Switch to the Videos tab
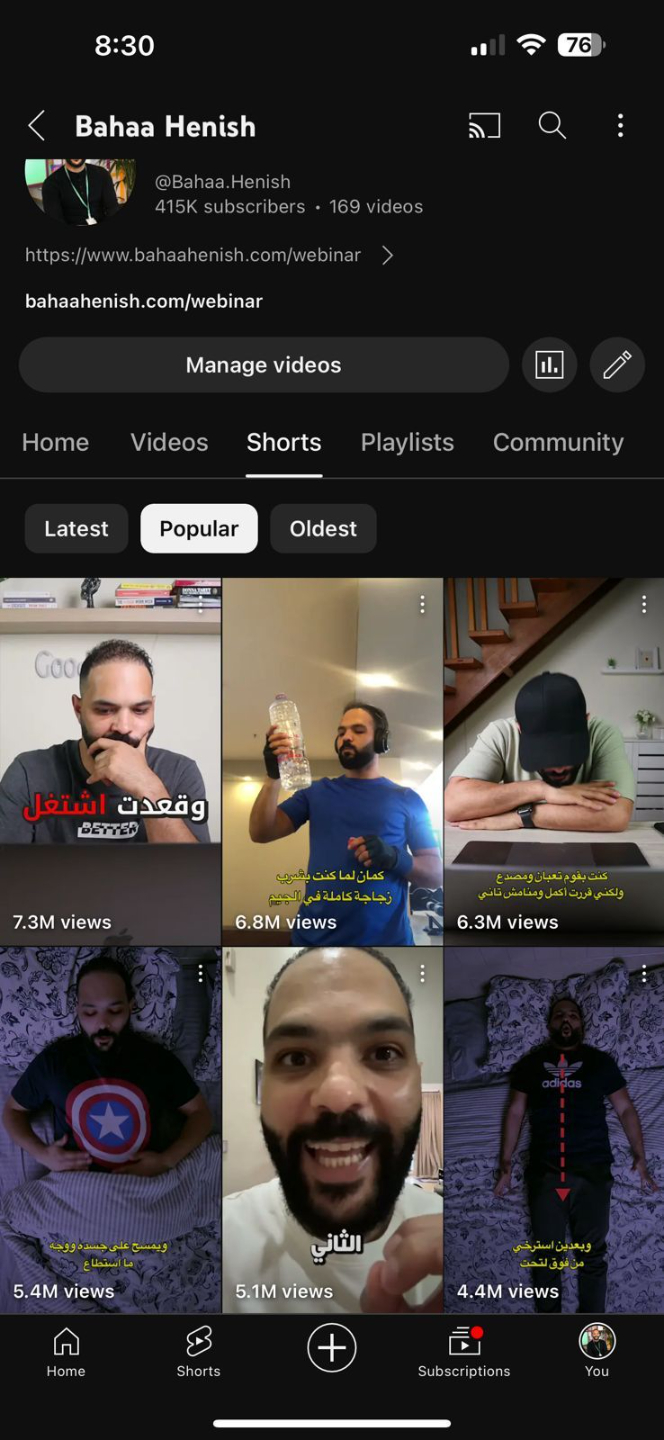The width and height of the screenshot is (664, 1440). pyautogui.click(x=169, y=442)
